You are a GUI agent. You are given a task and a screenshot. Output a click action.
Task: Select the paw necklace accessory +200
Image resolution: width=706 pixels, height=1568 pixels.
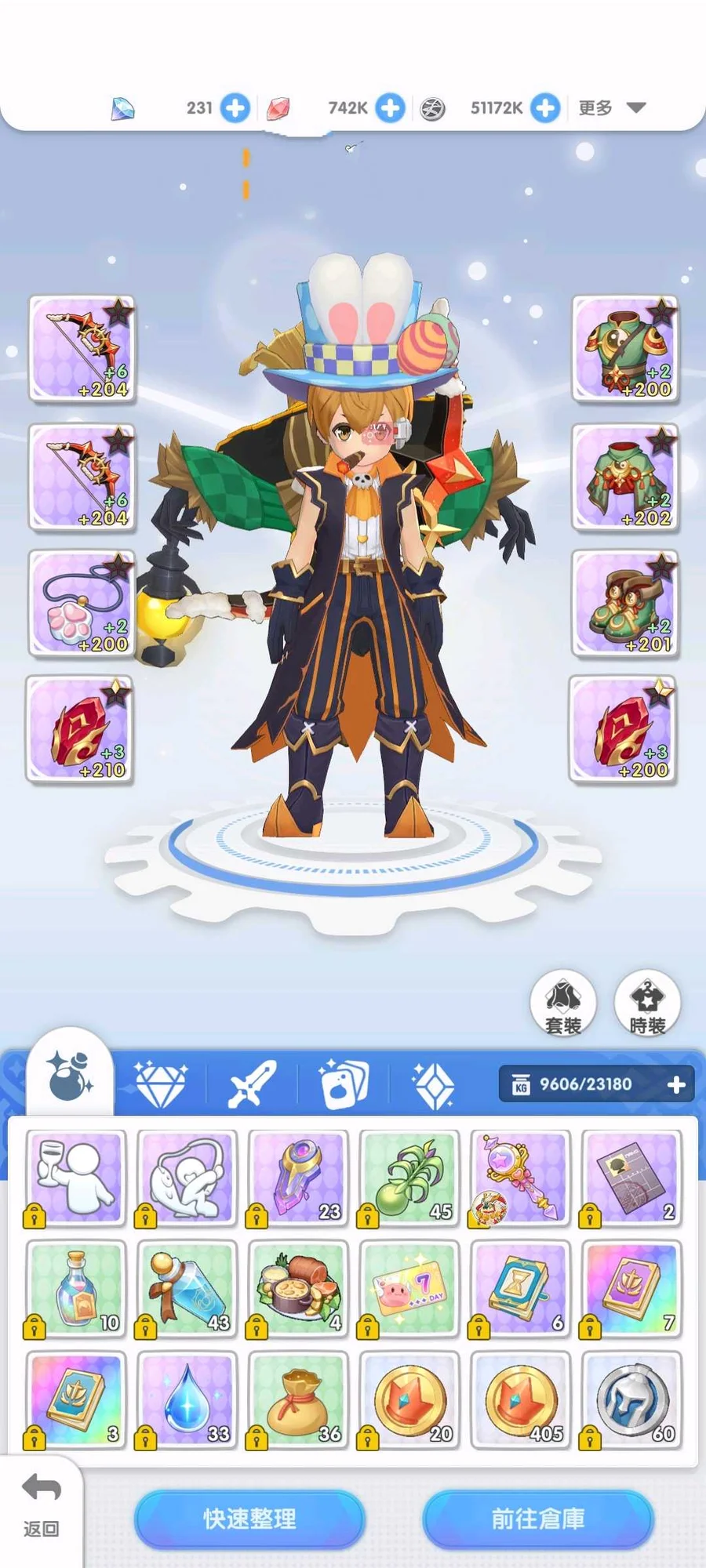82,603
